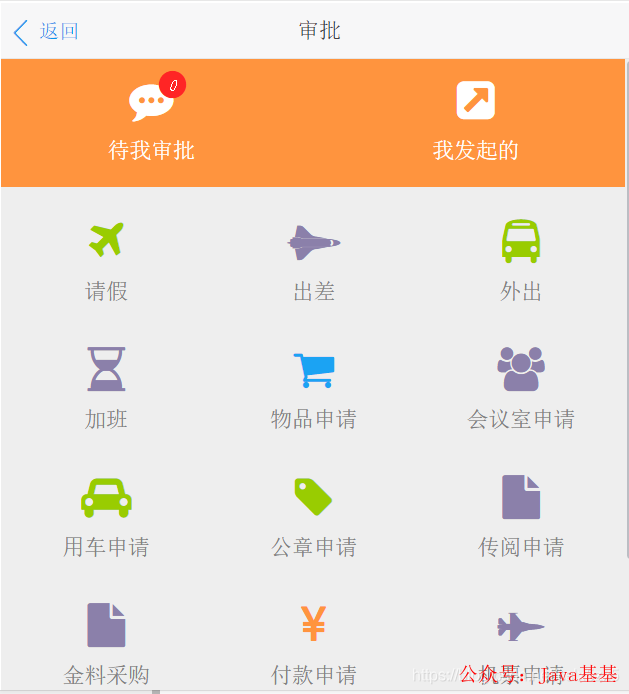Start a 付款申请 payment request

click(x=314, y=644)
